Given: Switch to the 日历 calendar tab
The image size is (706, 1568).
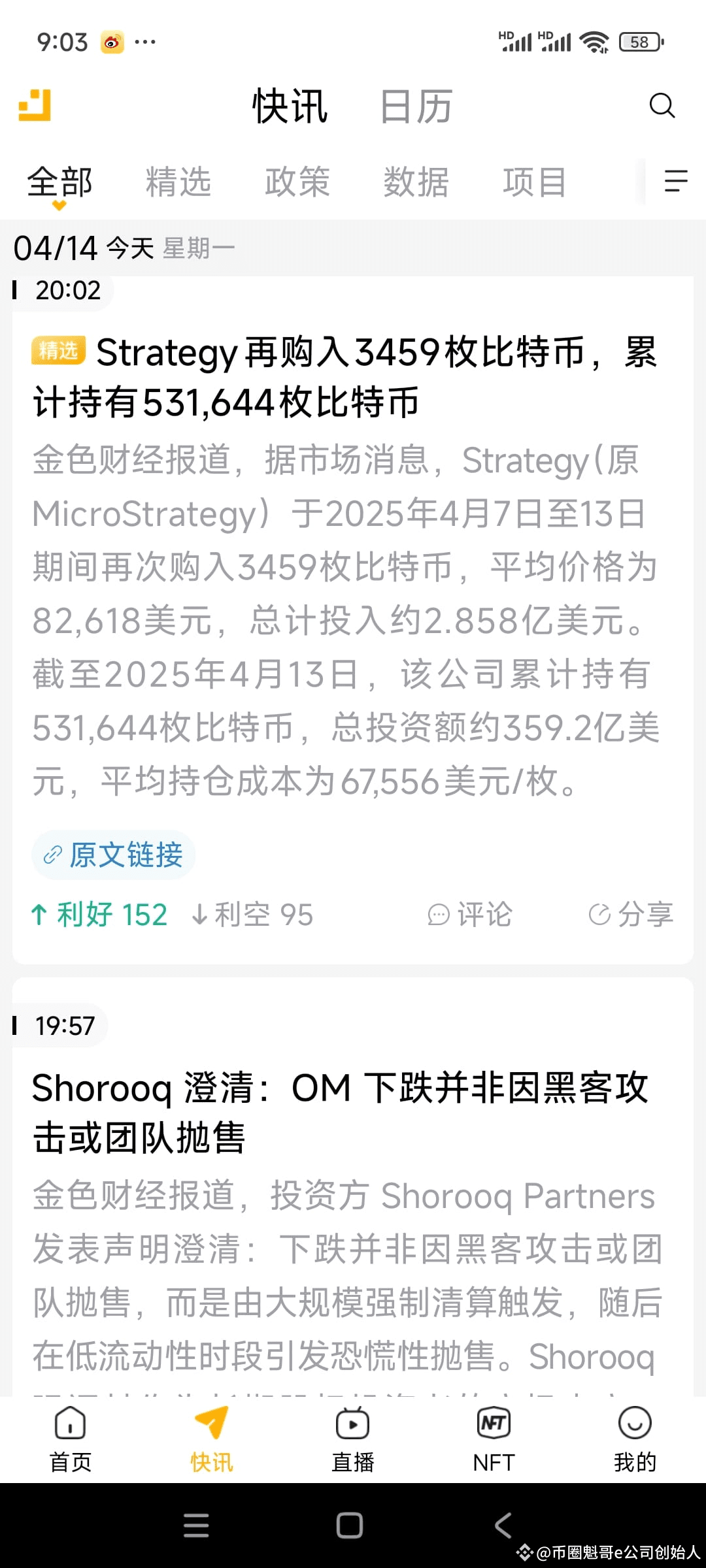Looking at the screenshot, I should tap(416, 106).
